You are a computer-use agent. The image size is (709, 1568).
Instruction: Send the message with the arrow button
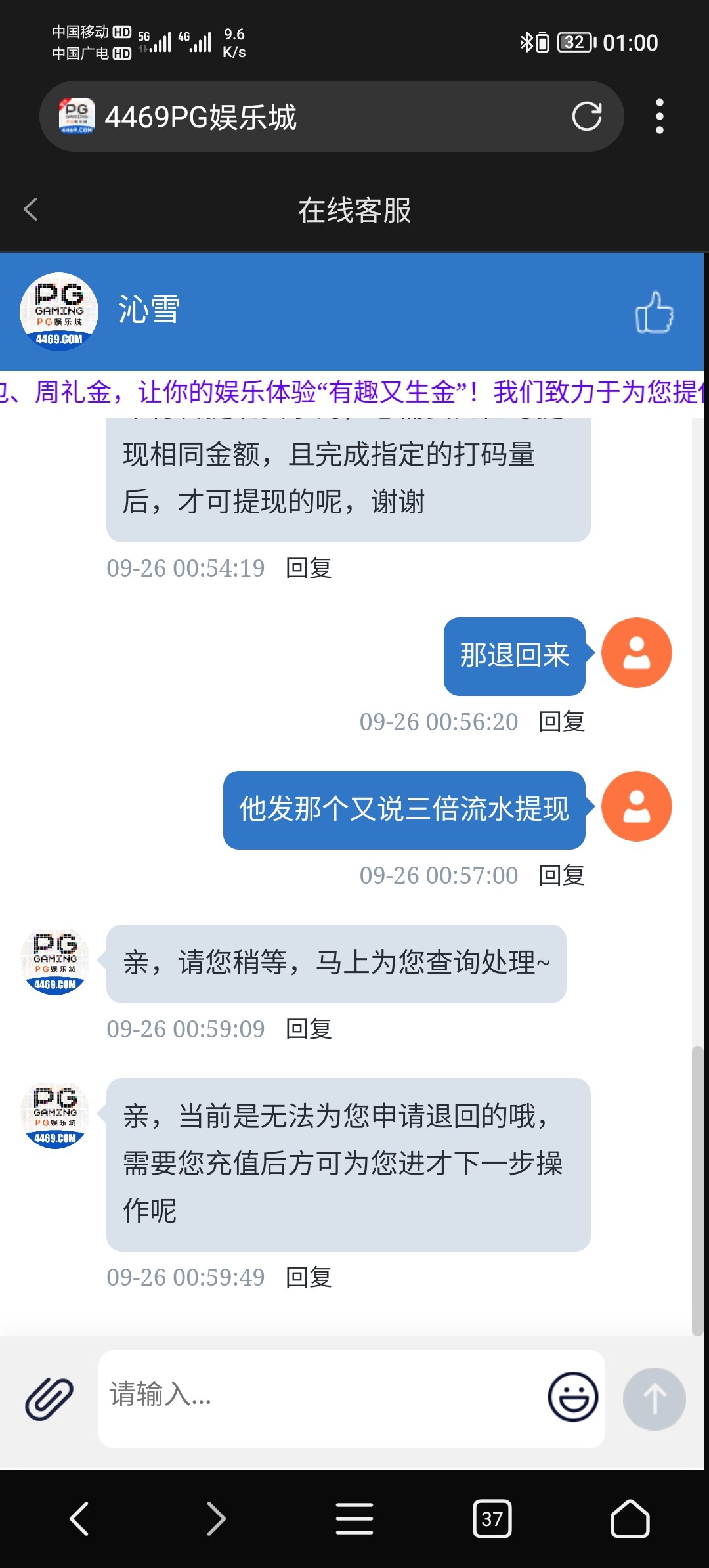pos(654,1399)
